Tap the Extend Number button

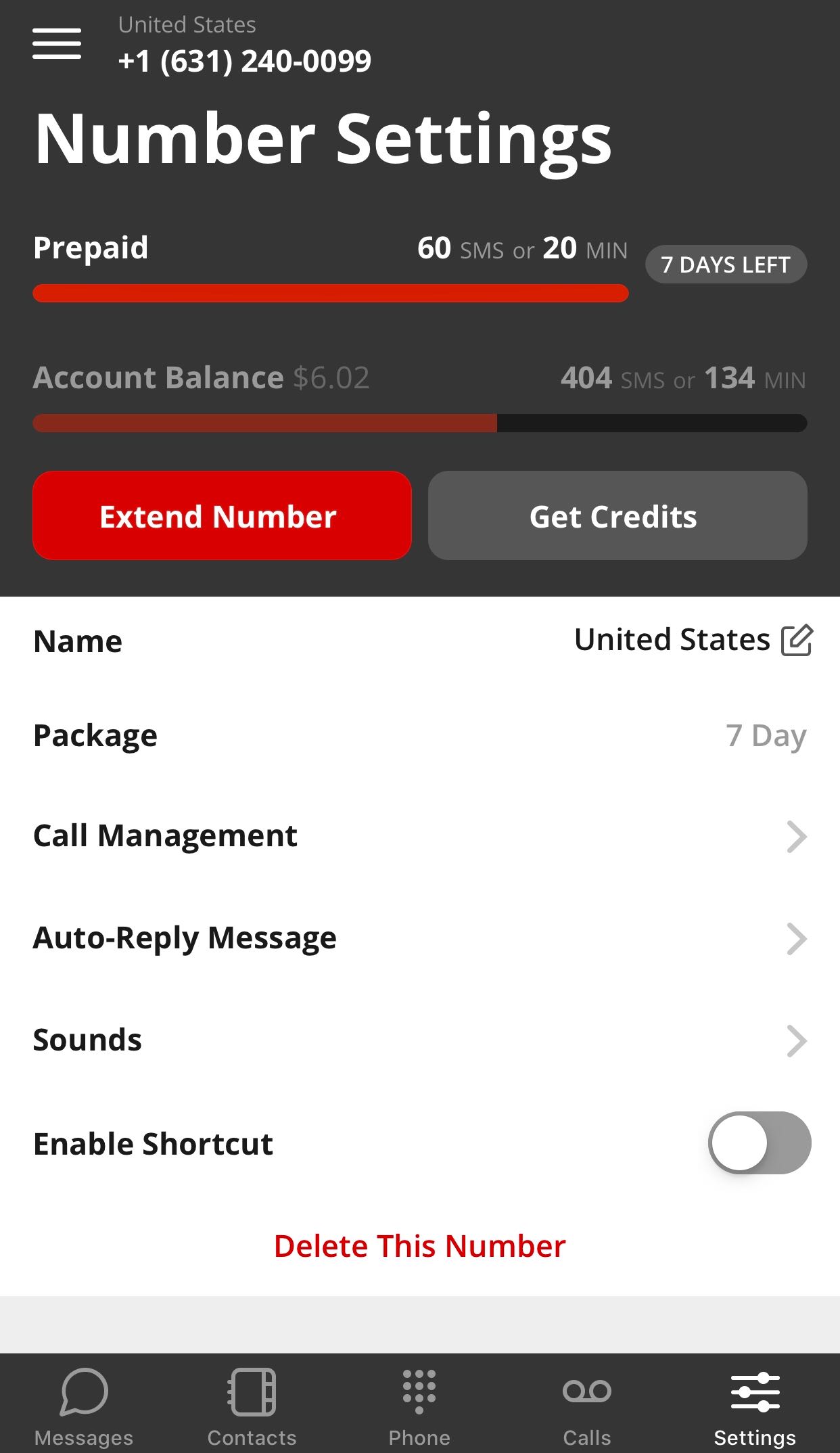point(222,515)
